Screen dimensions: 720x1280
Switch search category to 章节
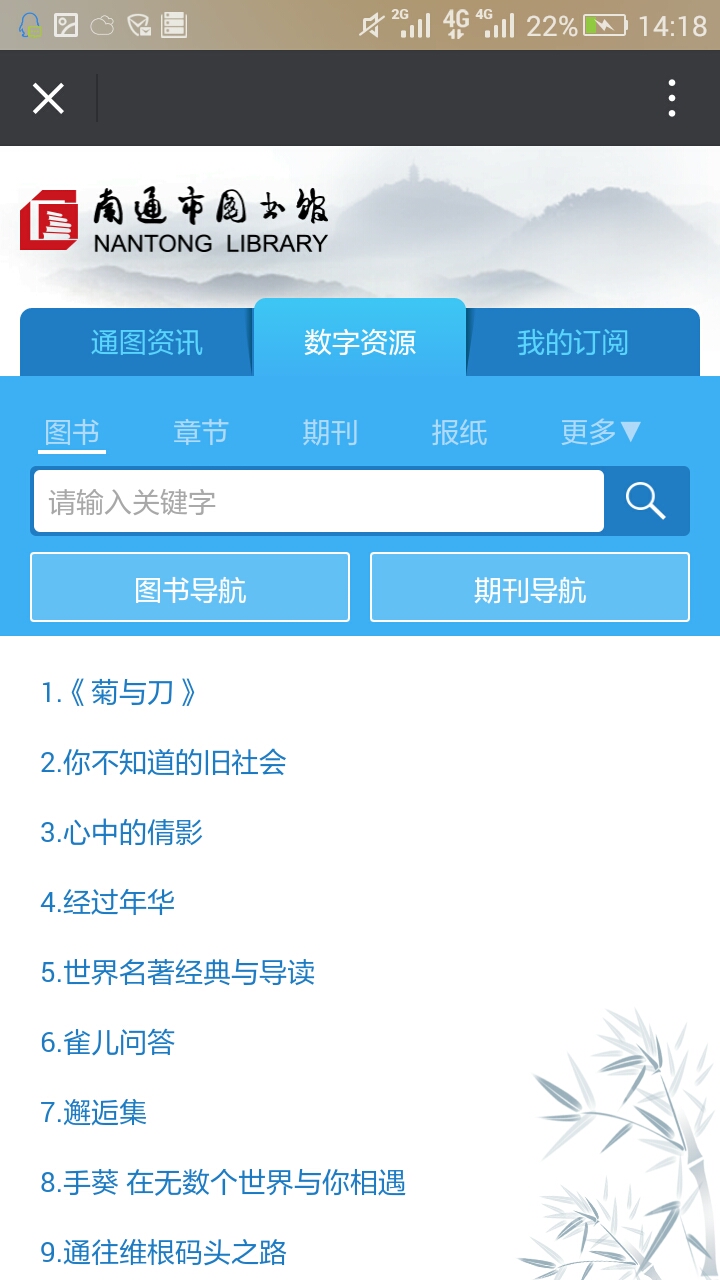(201, 433)
